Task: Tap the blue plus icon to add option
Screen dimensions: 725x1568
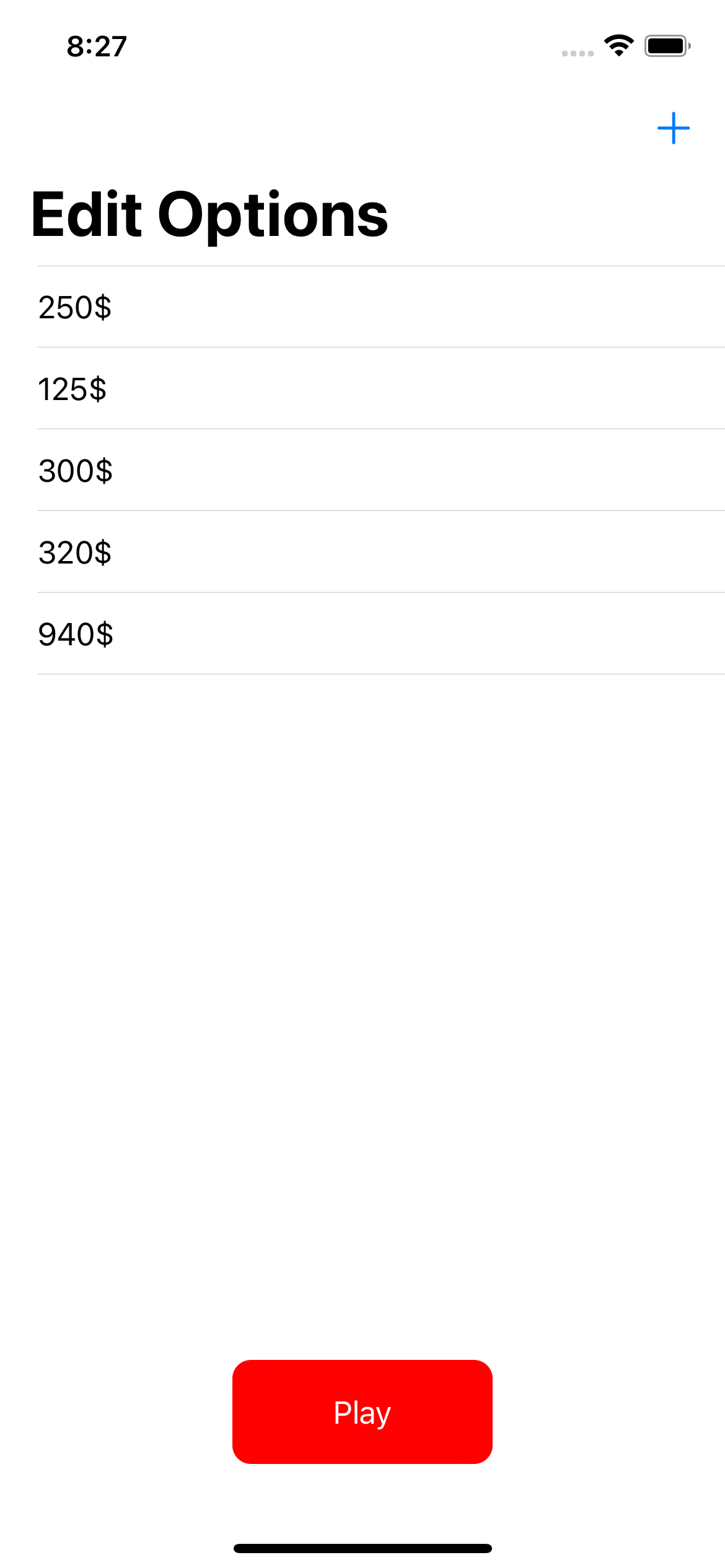Action: coord(674,128)
